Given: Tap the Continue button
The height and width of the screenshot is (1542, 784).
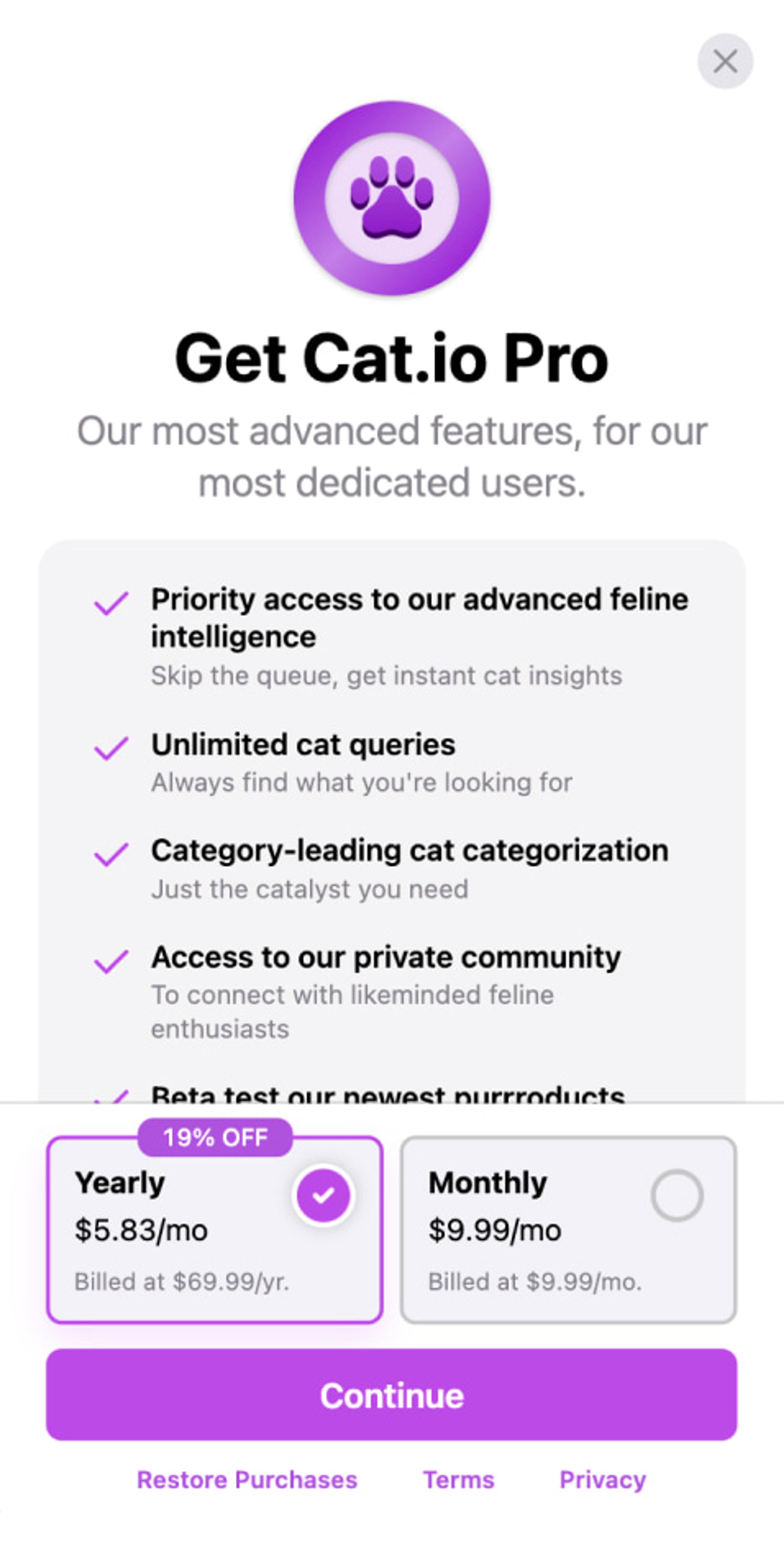Looking at the screenshot, I should point(391,1395).
